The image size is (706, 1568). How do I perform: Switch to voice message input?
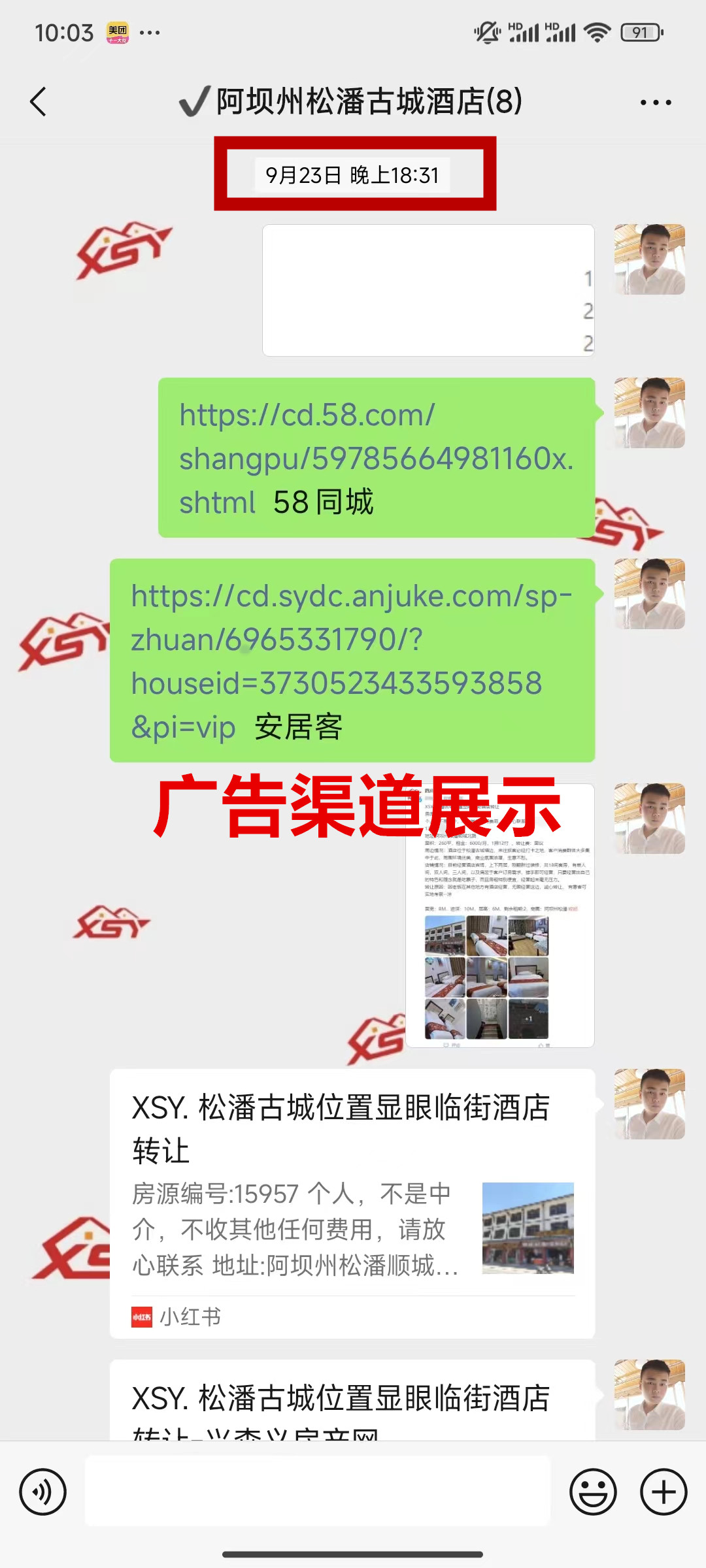point(42,1492)
